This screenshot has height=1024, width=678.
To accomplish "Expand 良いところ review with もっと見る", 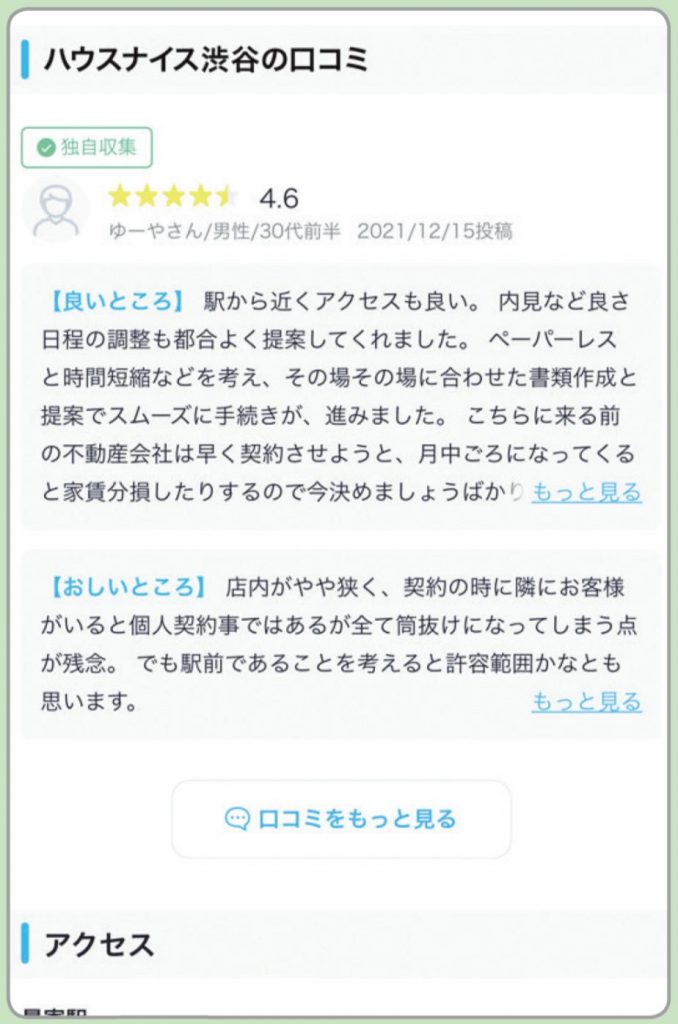I will (586, 493).
